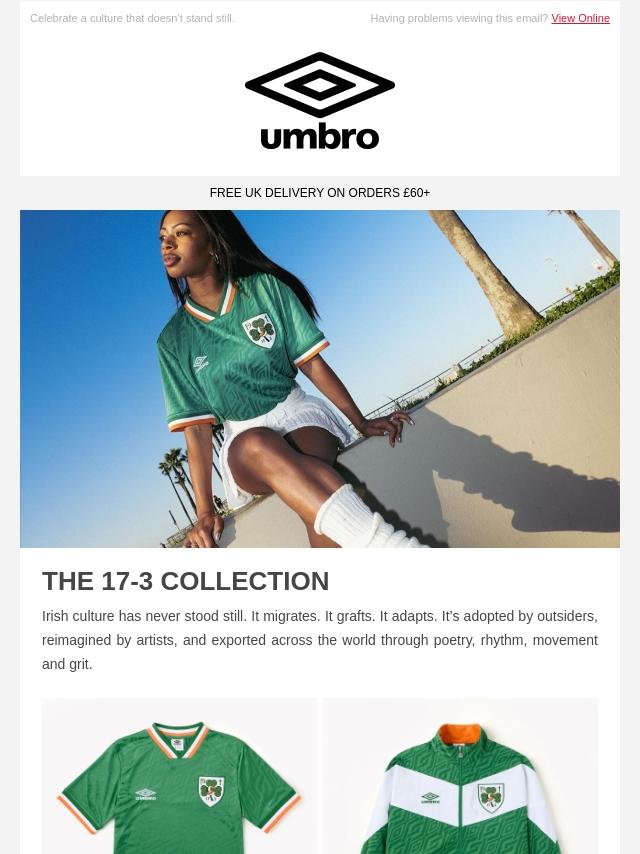Open the green Ireland jersey product tile
The image size is (640, 854).
pyautogui.click(x=179, y=776)
